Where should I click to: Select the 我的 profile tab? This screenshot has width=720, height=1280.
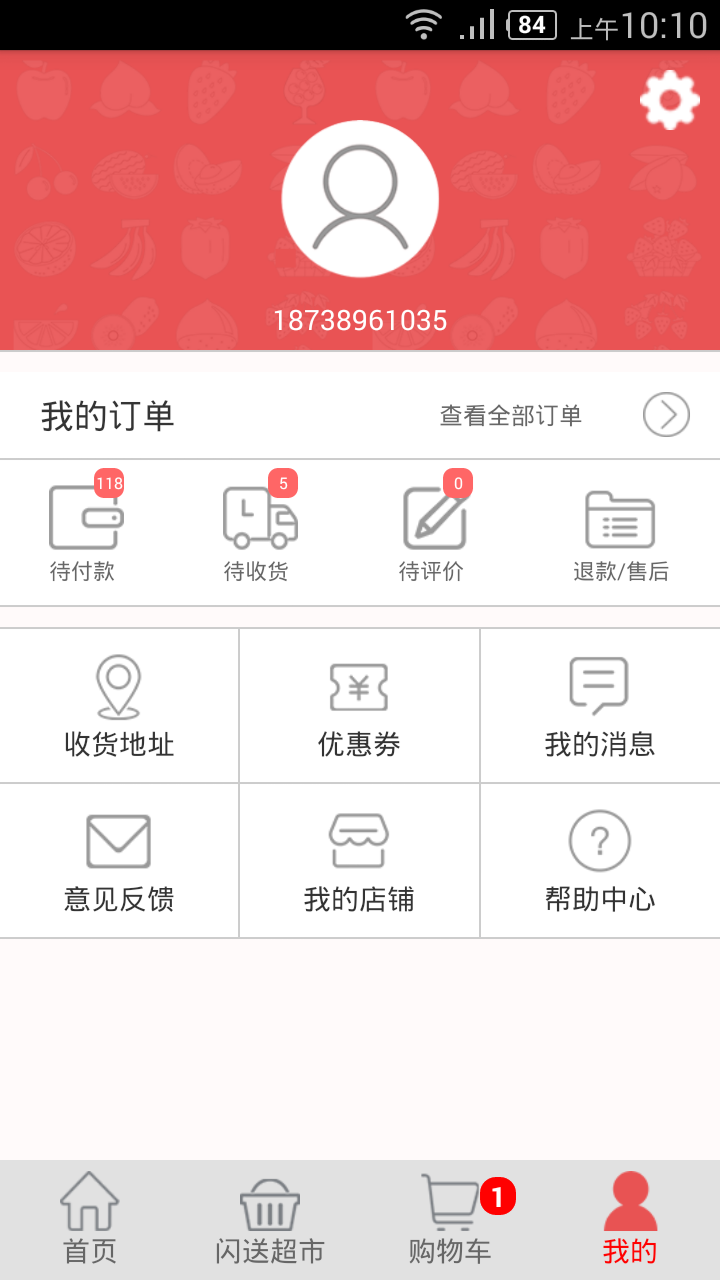coord(629,1215)
